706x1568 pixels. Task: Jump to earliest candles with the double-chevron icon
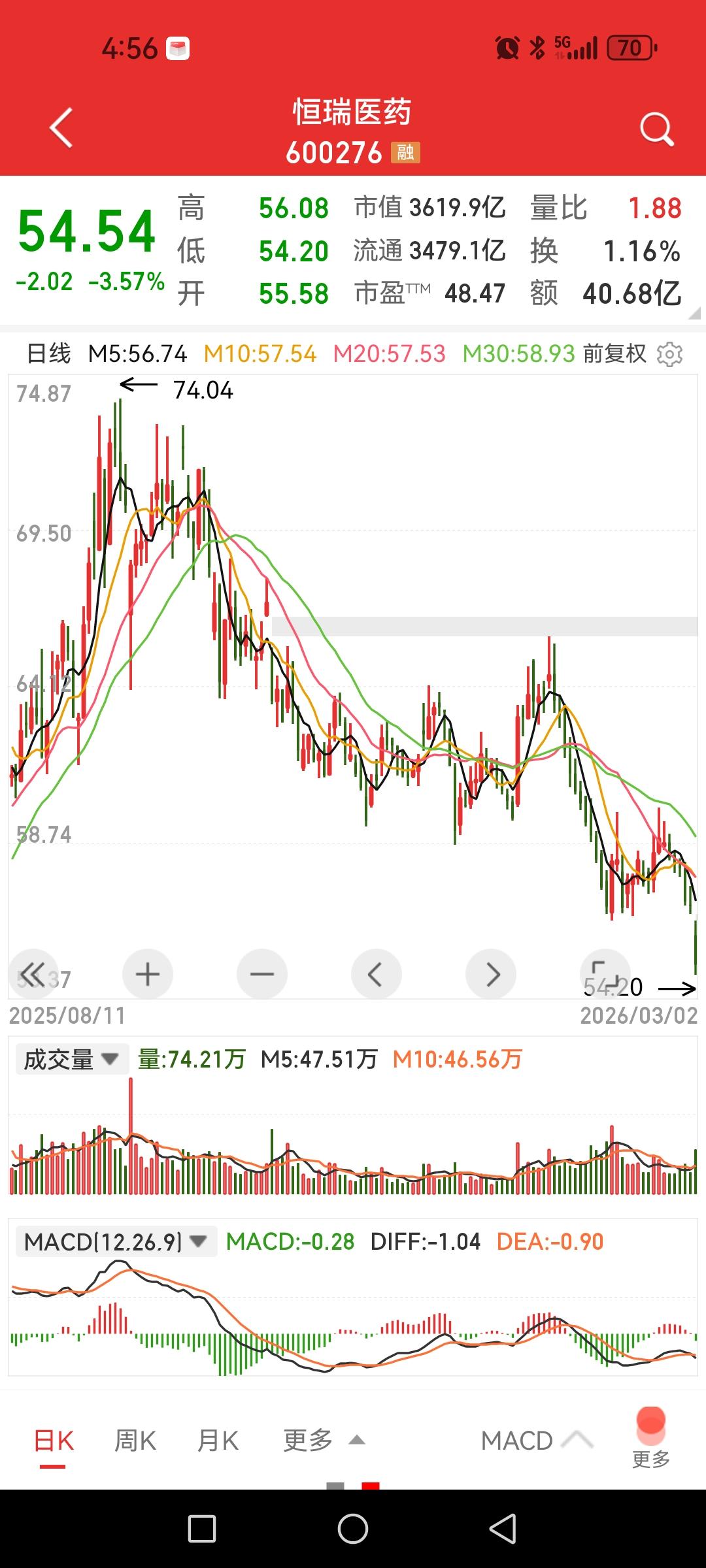coord(33,973)
